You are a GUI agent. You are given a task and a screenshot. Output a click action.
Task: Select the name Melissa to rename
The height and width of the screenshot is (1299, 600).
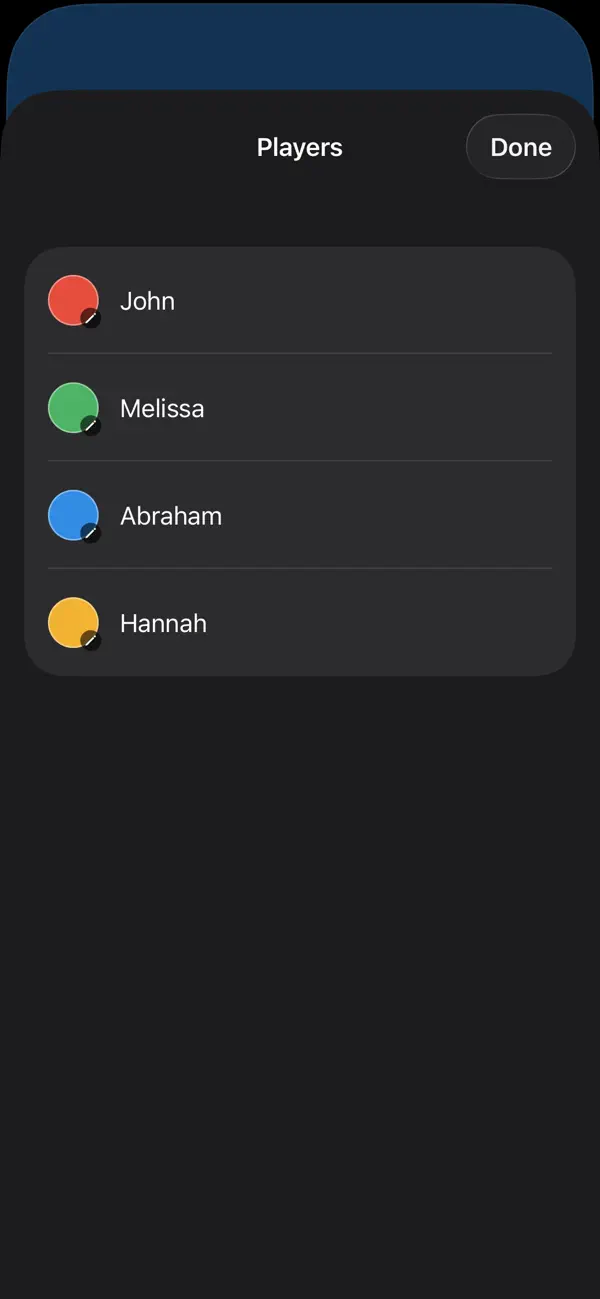coord(162,408)
